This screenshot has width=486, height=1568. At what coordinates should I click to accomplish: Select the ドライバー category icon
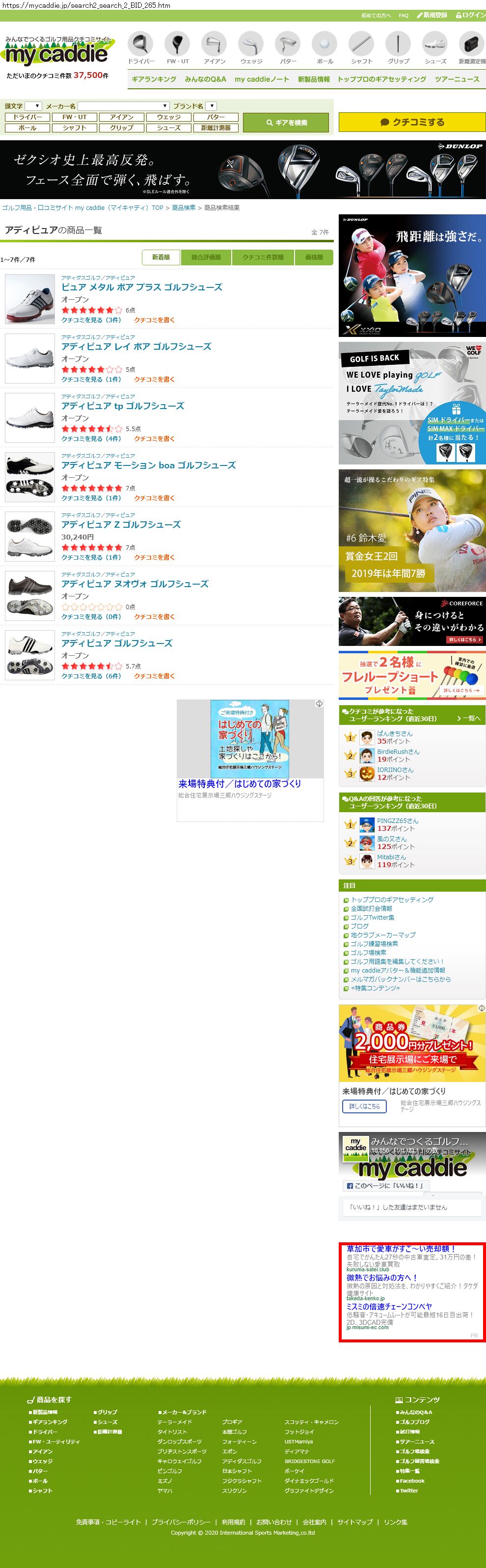click(141, 48)
